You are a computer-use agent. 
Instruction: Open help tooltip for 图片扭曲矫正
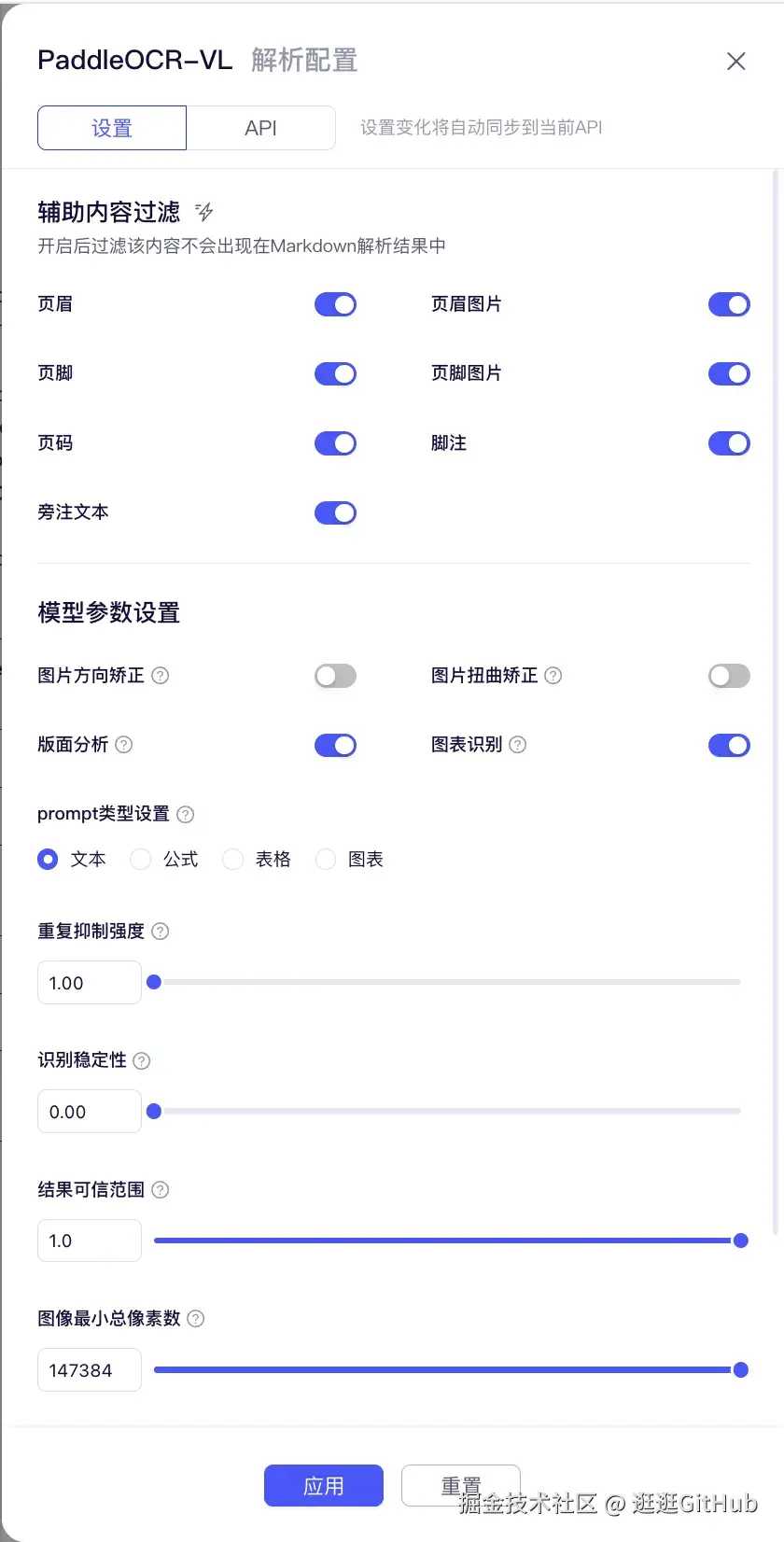tap(554, 676)
